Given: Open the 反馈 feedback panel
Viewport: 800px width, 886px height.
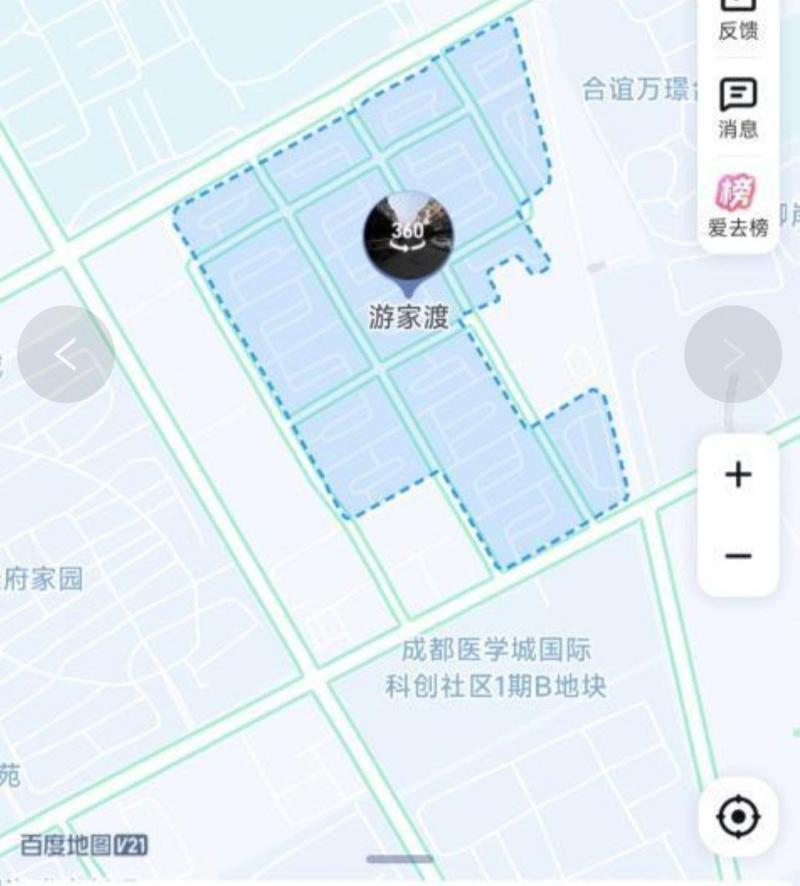Looking at the screenshot, I should pyautogui.click(x=737, y=20).
